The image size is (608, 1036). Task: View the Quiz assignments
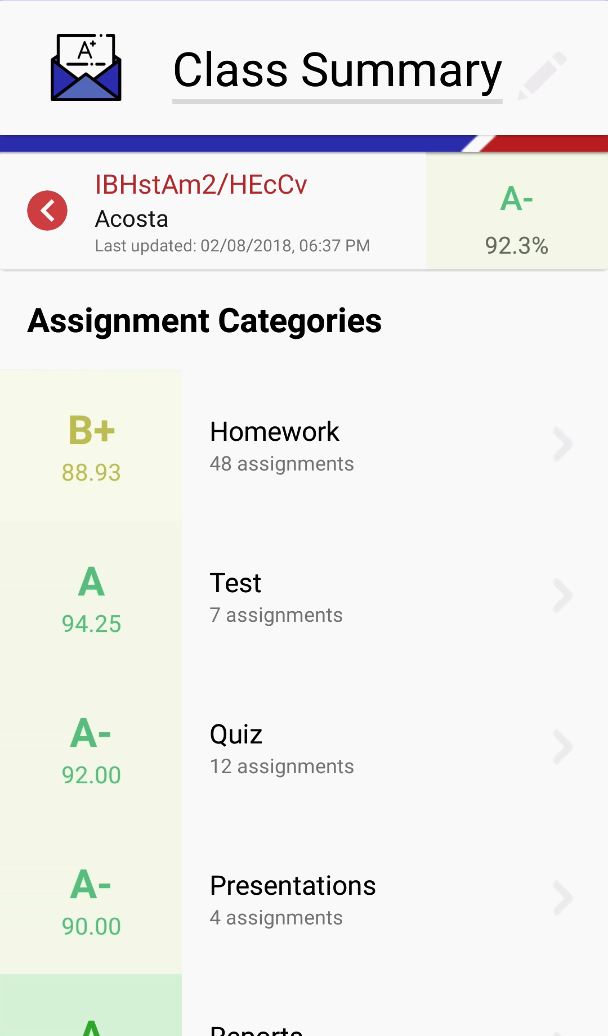point(304,747)
